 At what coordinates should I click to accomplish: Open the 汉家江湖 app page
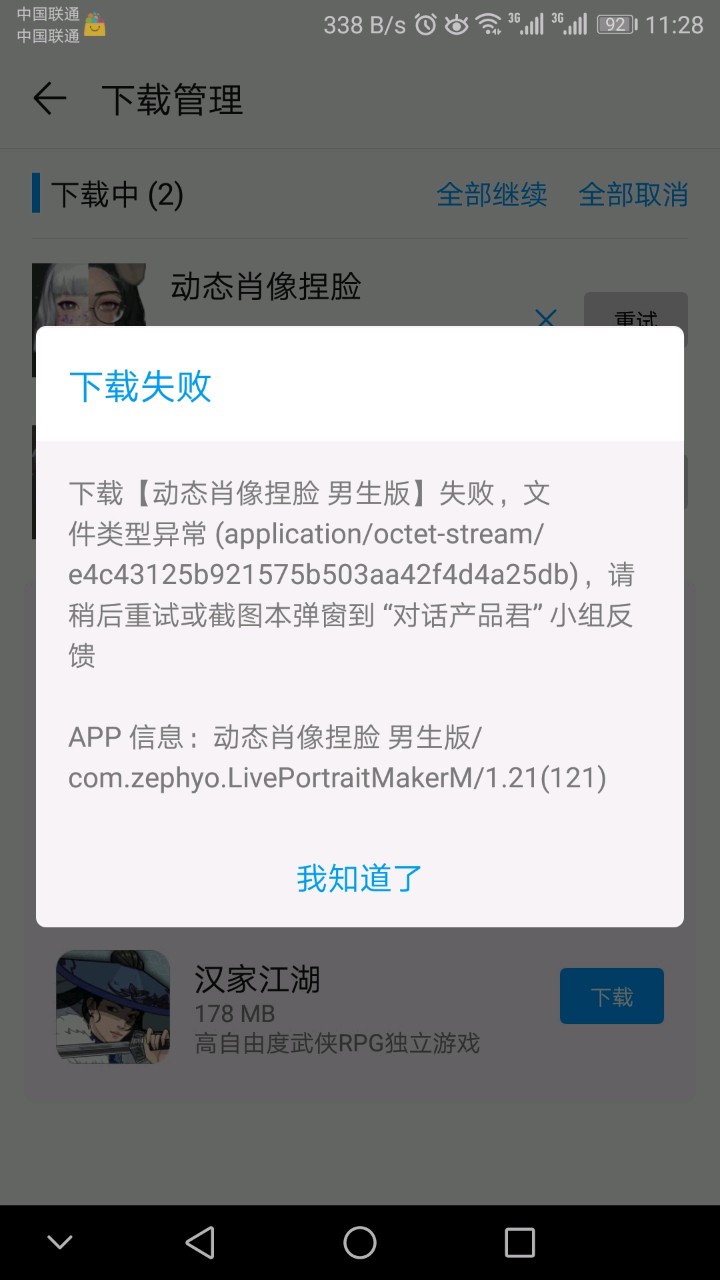point(258,979)
